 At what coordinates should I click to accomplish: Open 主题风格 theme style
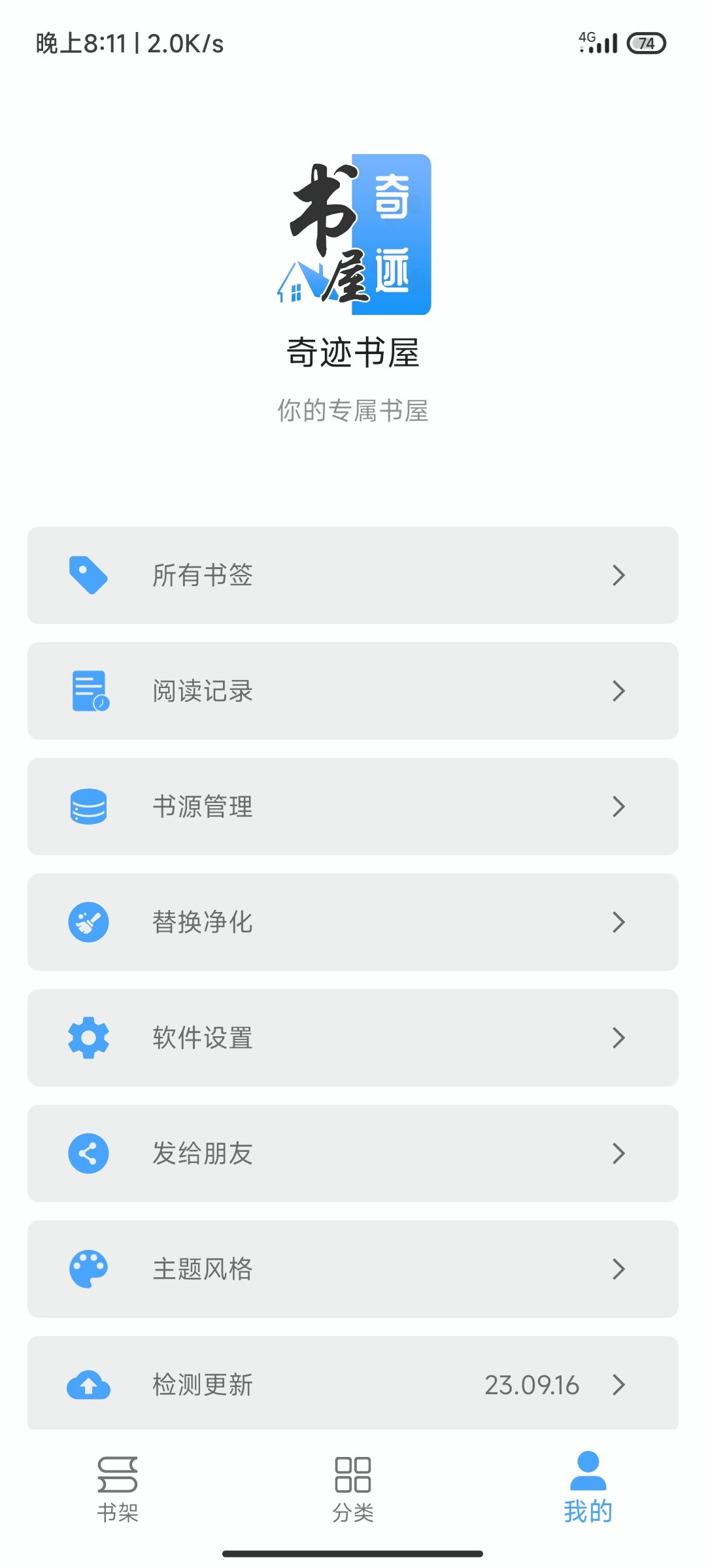click(353, 1269)
